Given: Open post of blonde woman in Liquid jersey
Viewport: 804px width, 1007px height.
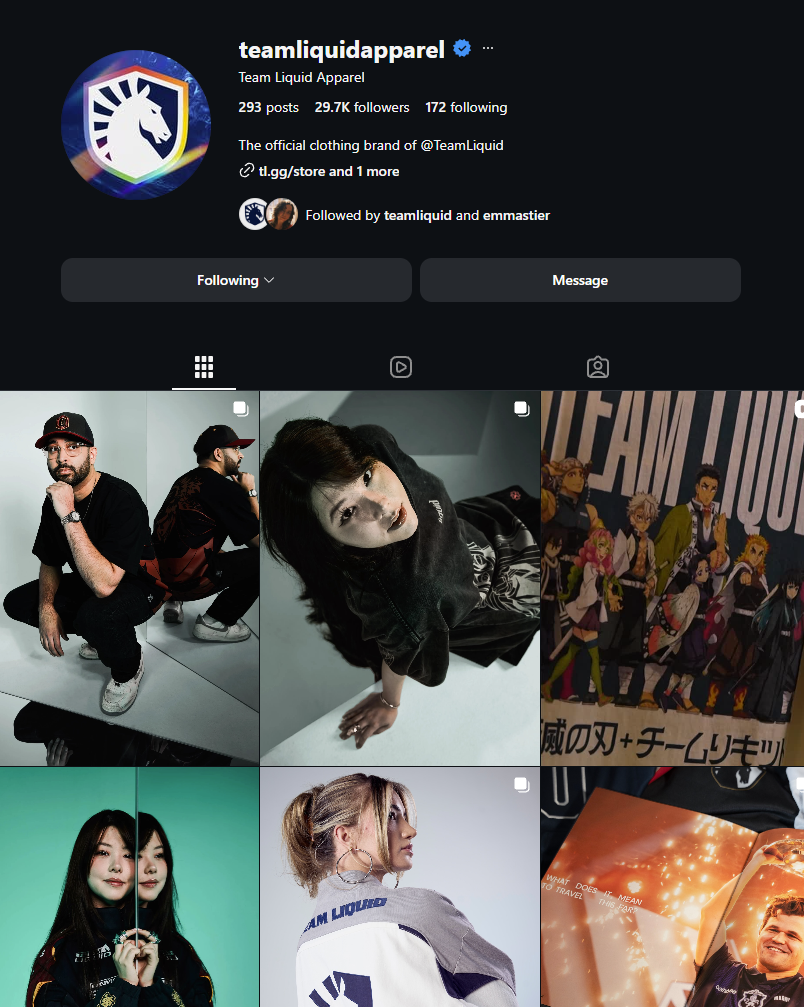Looking at the screenshot, I should (400, 887).
